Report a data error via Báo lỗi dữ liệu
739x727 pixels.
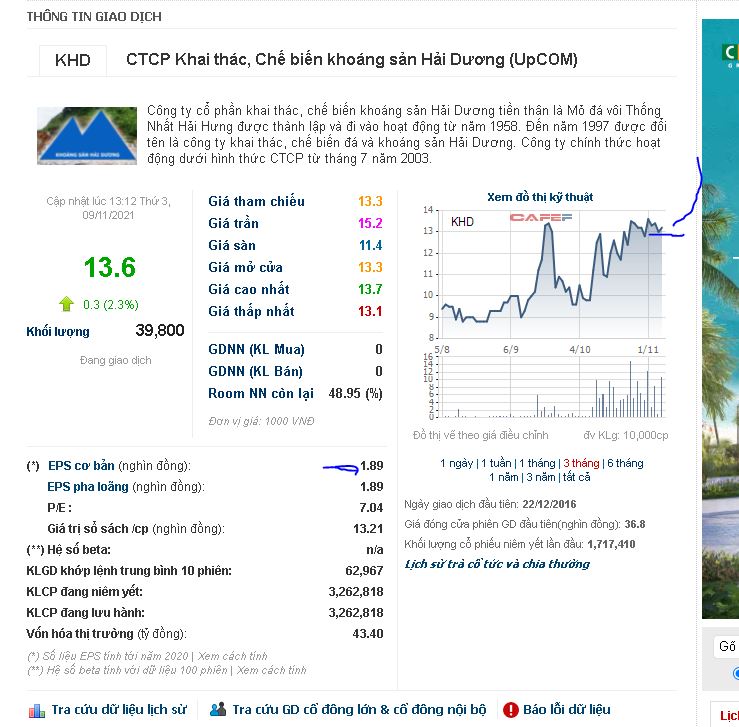point(566,710)
